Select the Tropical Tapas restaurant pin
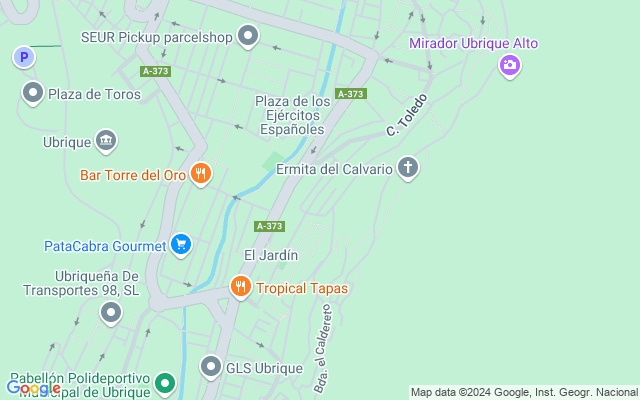 tap(241, 287)
